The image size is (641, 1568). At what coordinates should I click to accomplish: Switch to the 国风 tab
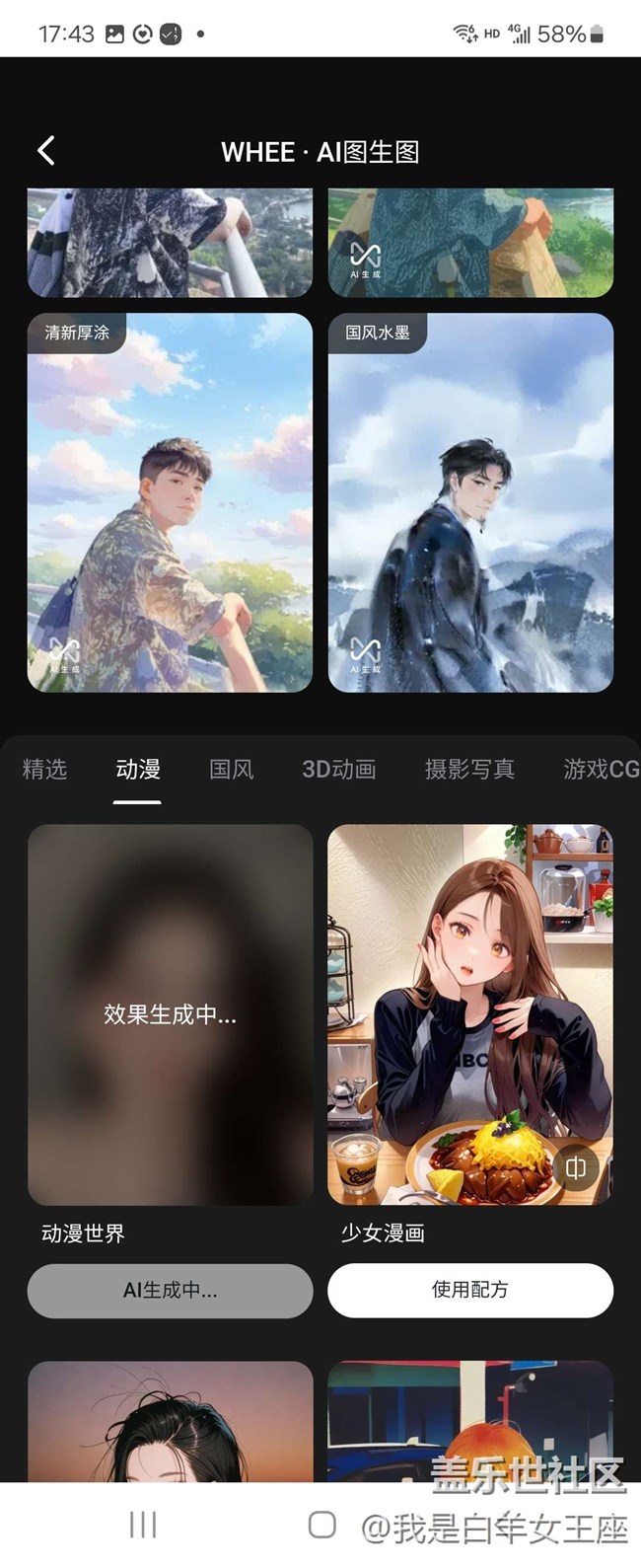pyautogui.click(x=231, y=769)
